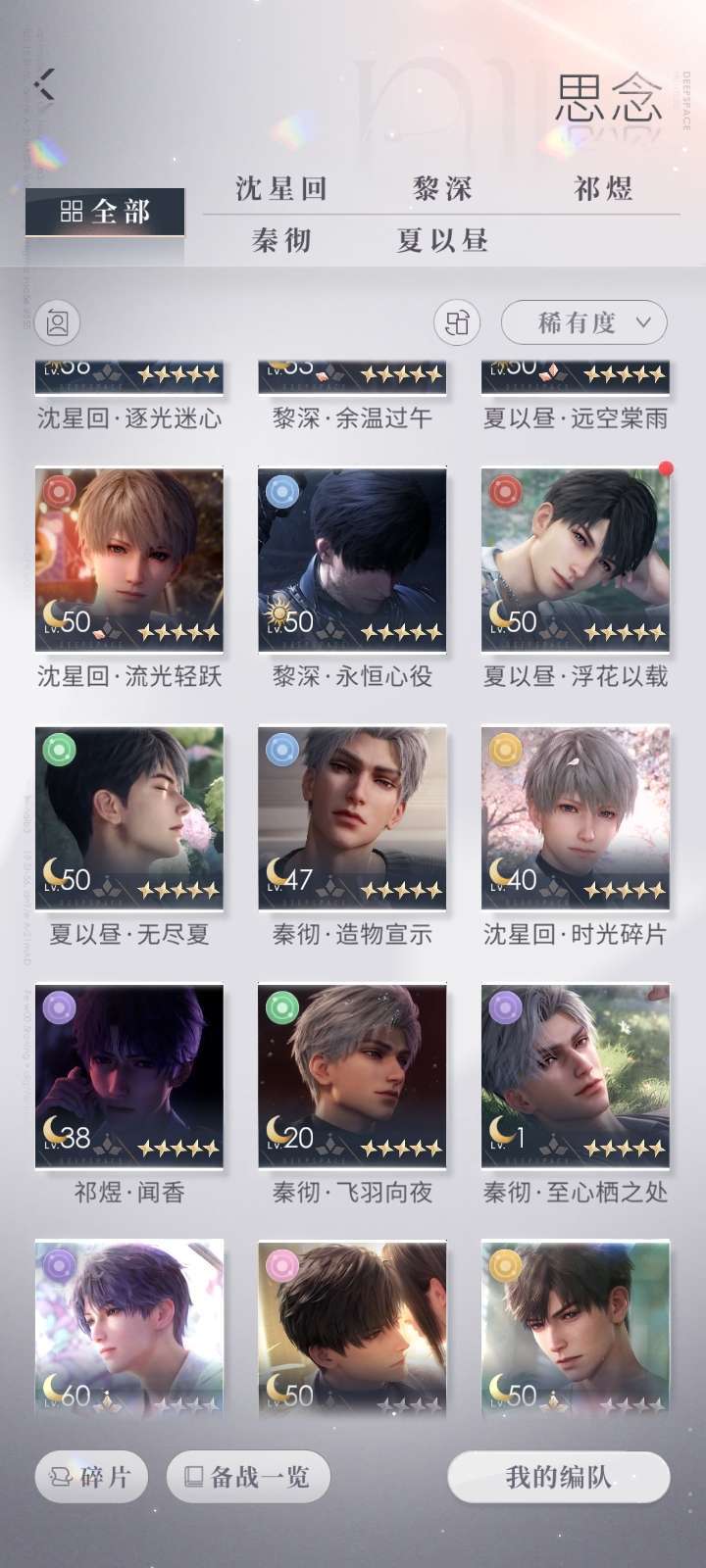Tap the portrait icon above the card grid
The image size is (706, 1568).
click(58, 323)
